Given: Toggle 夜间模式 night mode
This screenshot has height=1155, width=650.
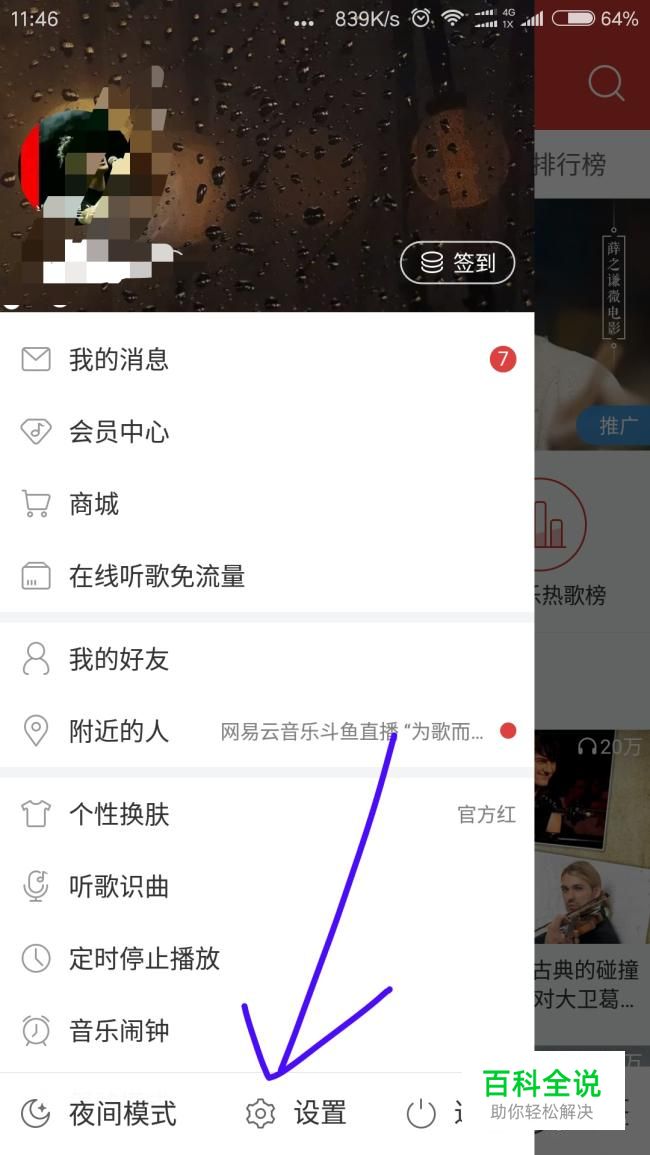Looking at the screenshot, I should (99, 1113).
